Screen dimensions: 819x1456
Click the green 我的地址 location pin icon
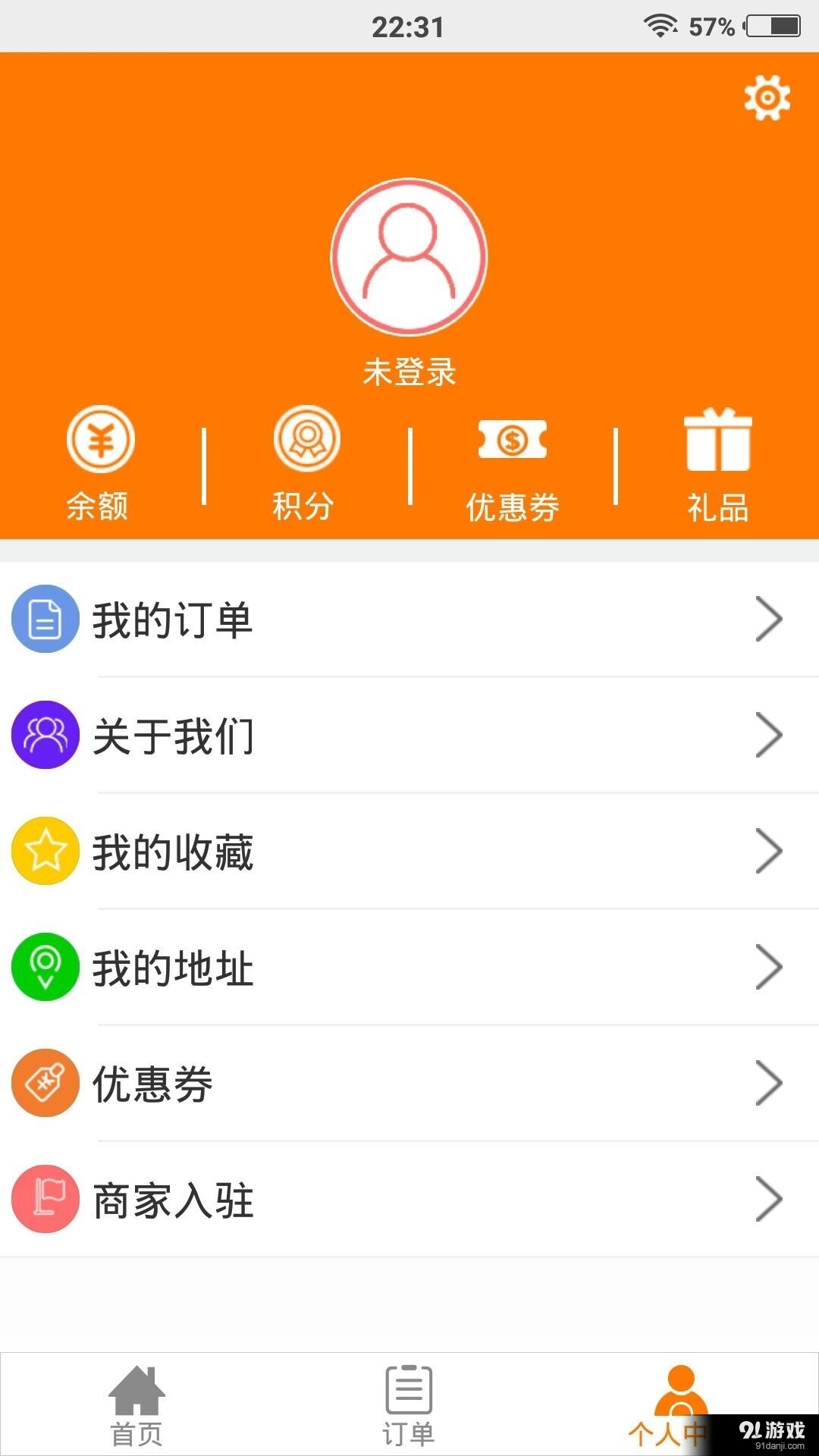pos(45,966)
